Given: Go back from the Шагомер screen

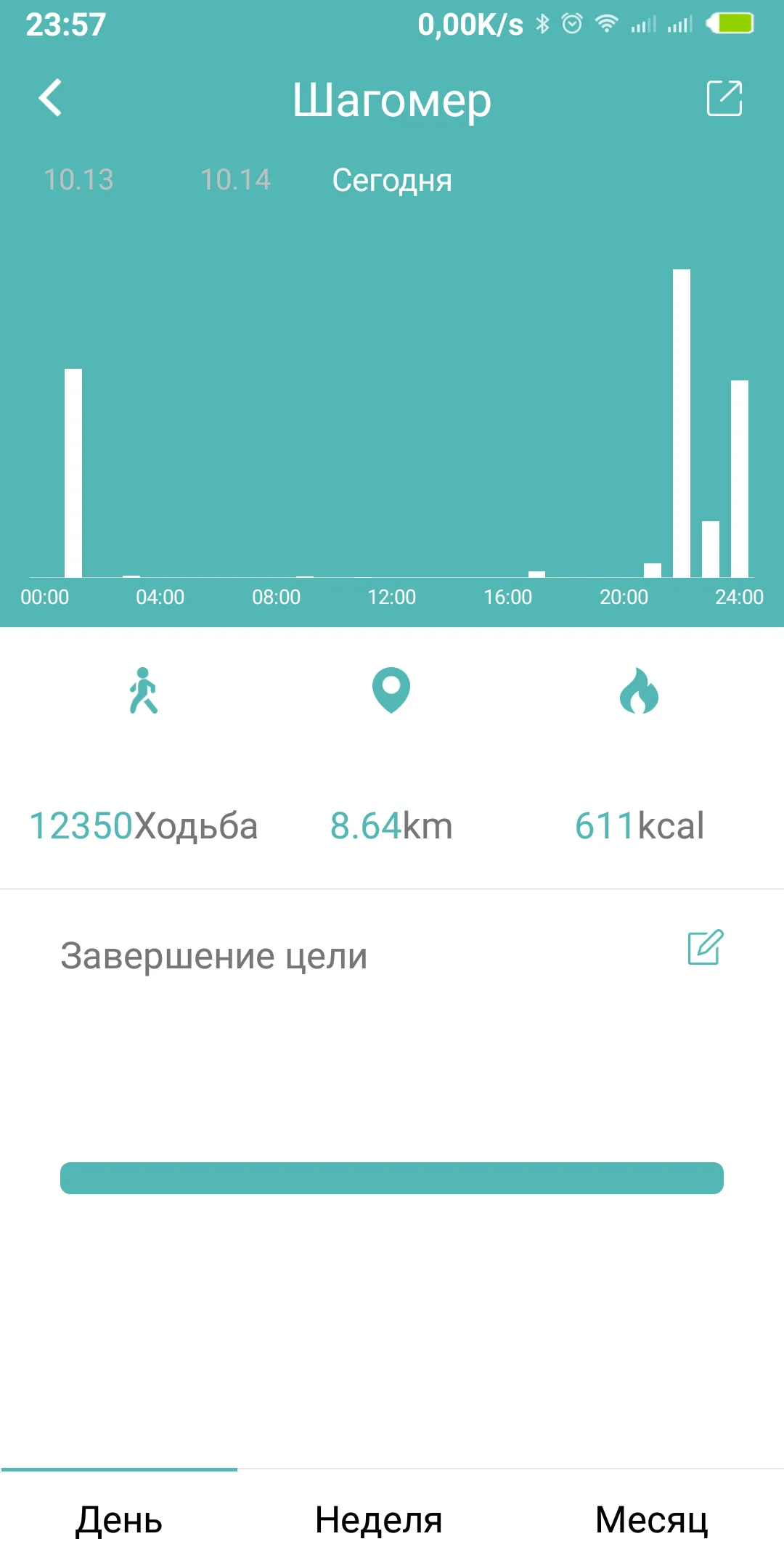Looking at the screenshot, I should click(x=50, y=99).
